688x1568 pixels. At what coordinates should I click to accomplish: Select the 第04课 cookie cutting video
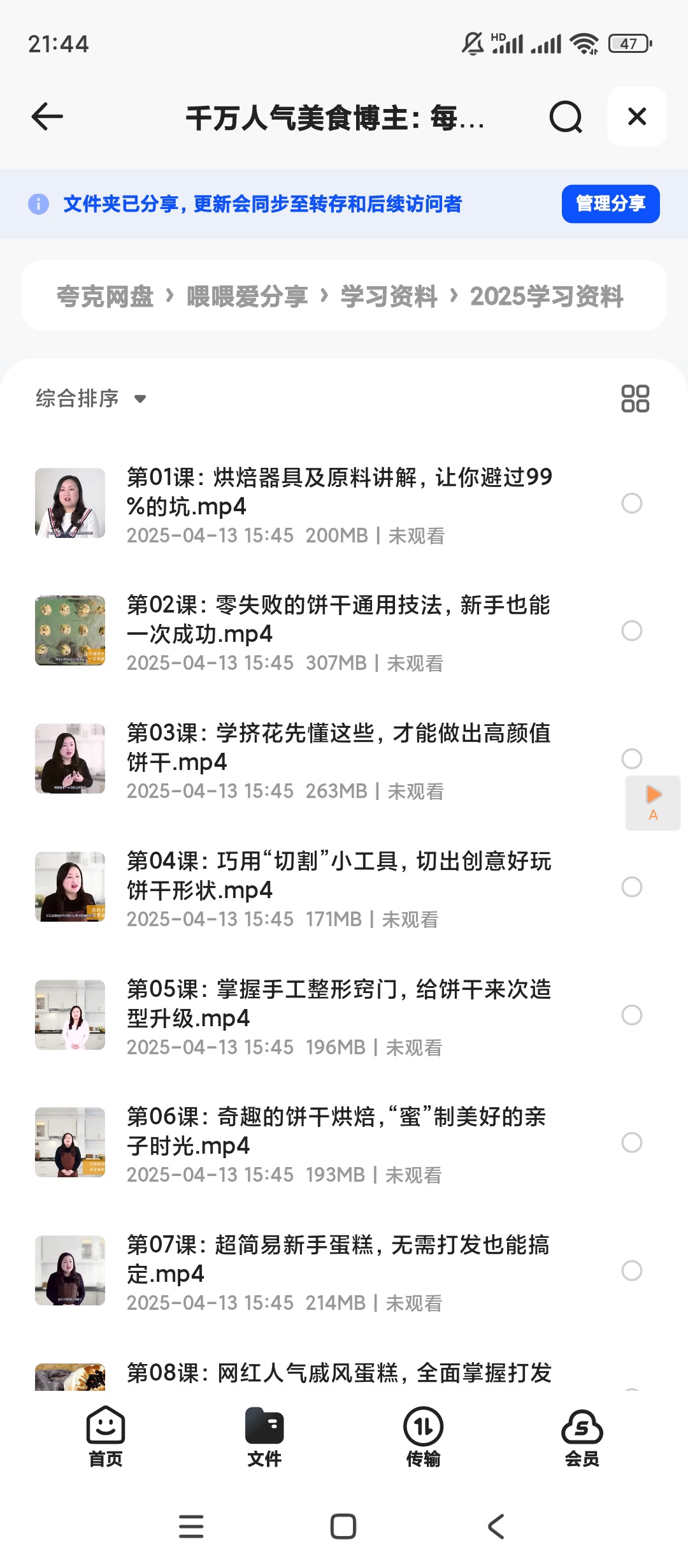click(x=631, y=887)
